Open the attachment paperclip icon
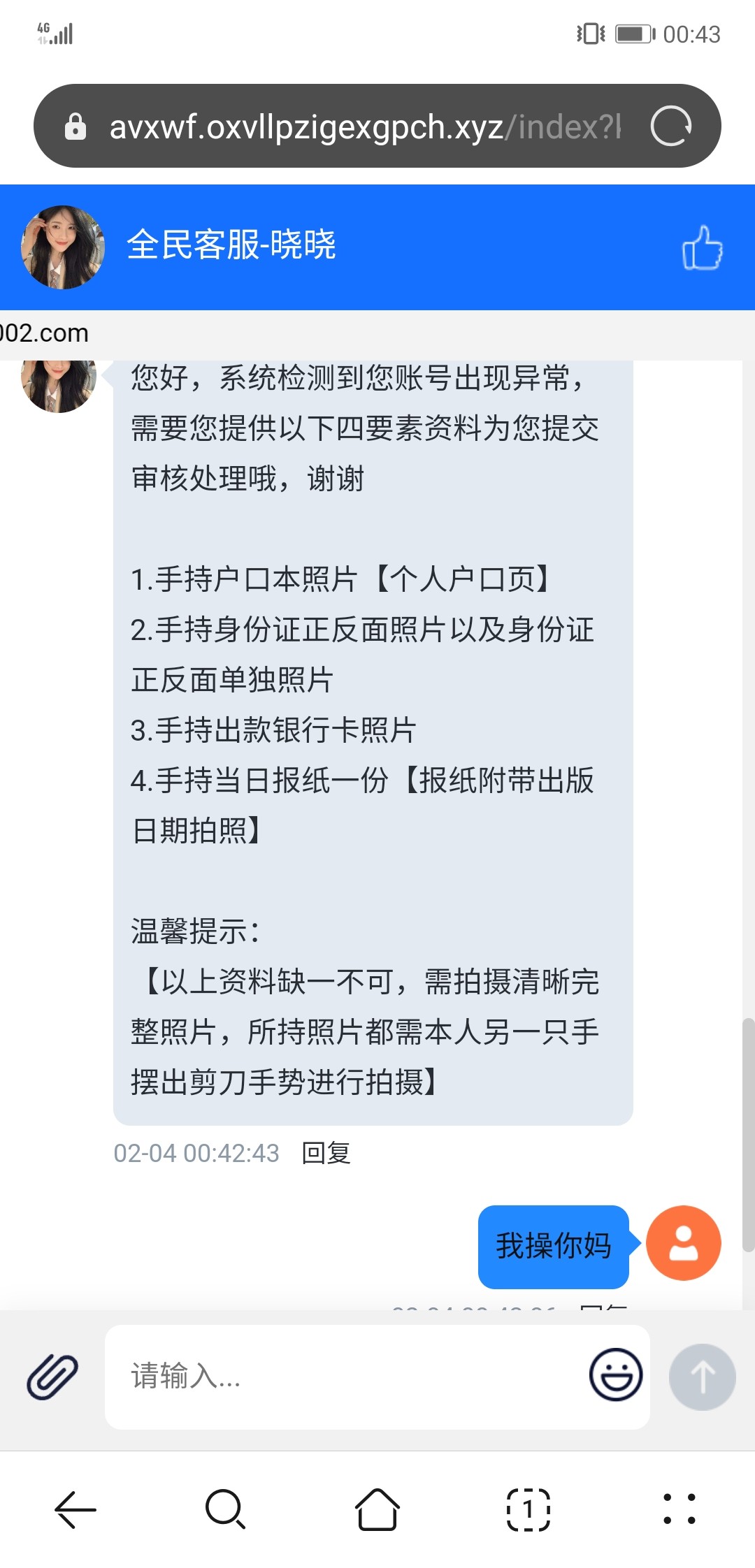 coord(52,1377)
